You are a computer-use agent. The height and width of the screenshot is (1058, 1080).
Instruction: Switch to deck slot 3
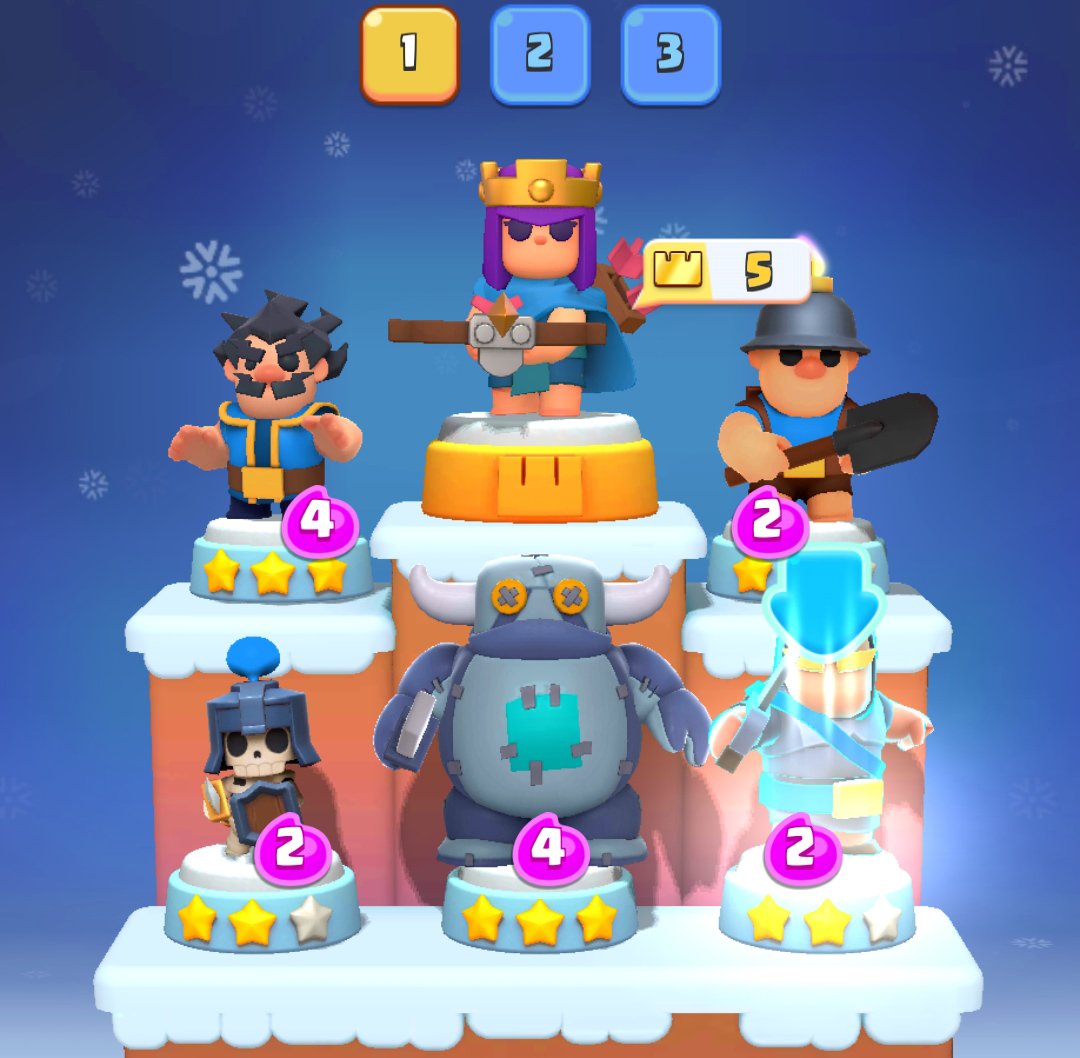pos(670,54)
